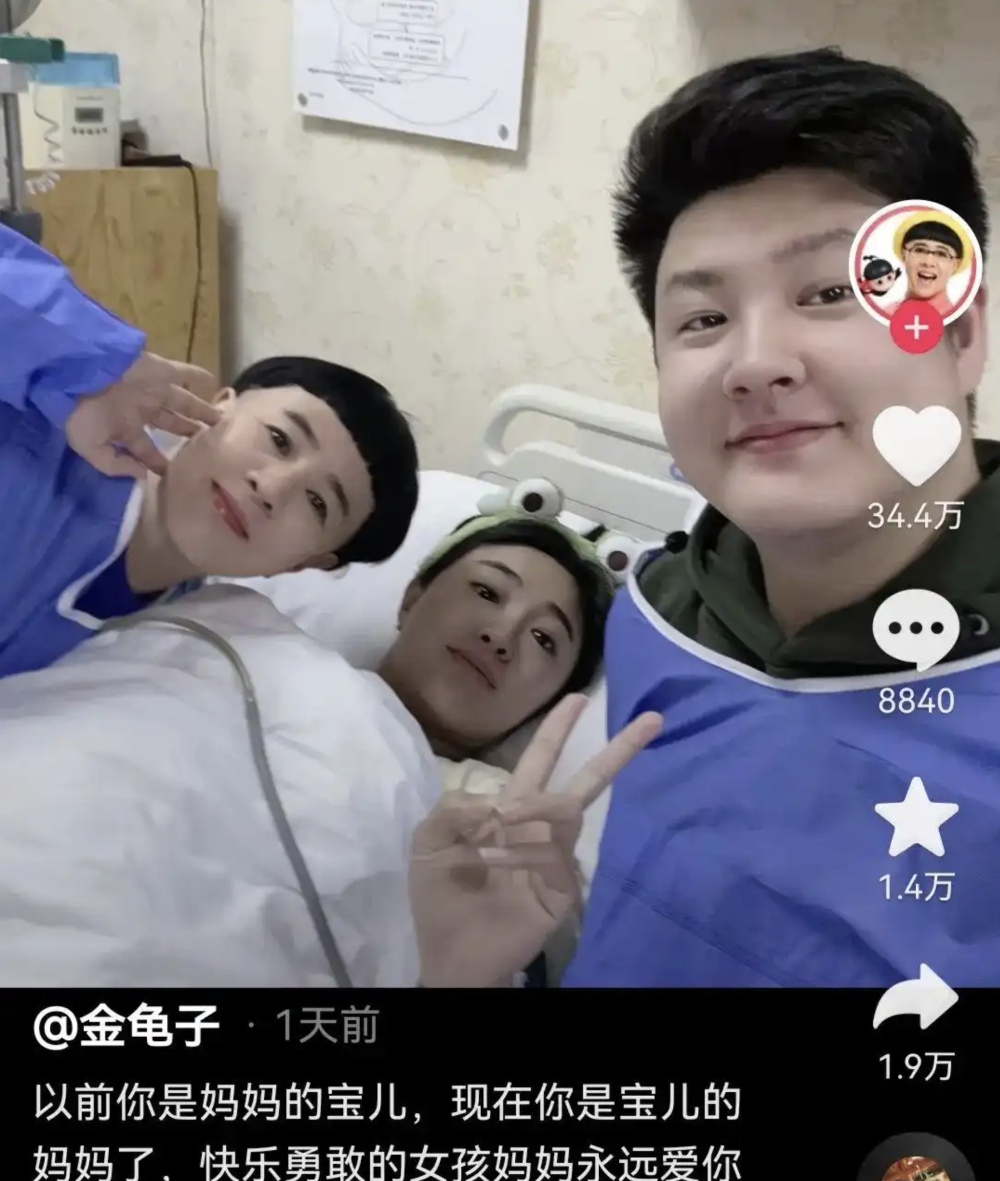Open the @金龟子 username link
The image size is (1000, 1181).
(126, 1025)
